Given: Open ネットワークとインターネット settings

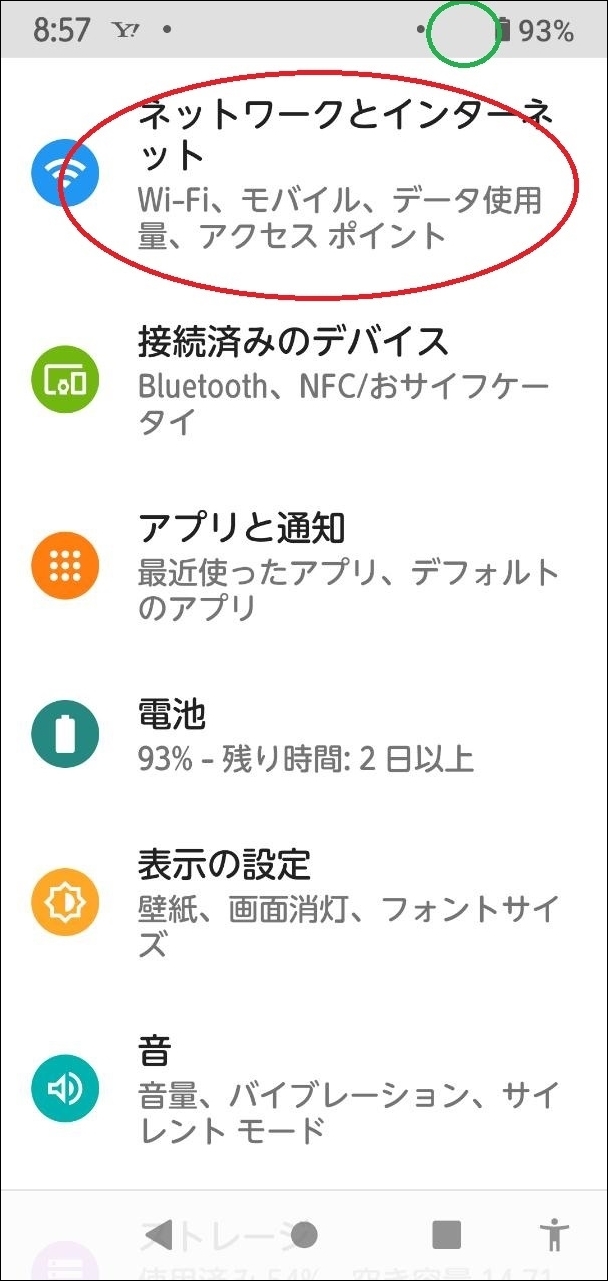Looking at the screenshot, I should [x=304, y=176].
